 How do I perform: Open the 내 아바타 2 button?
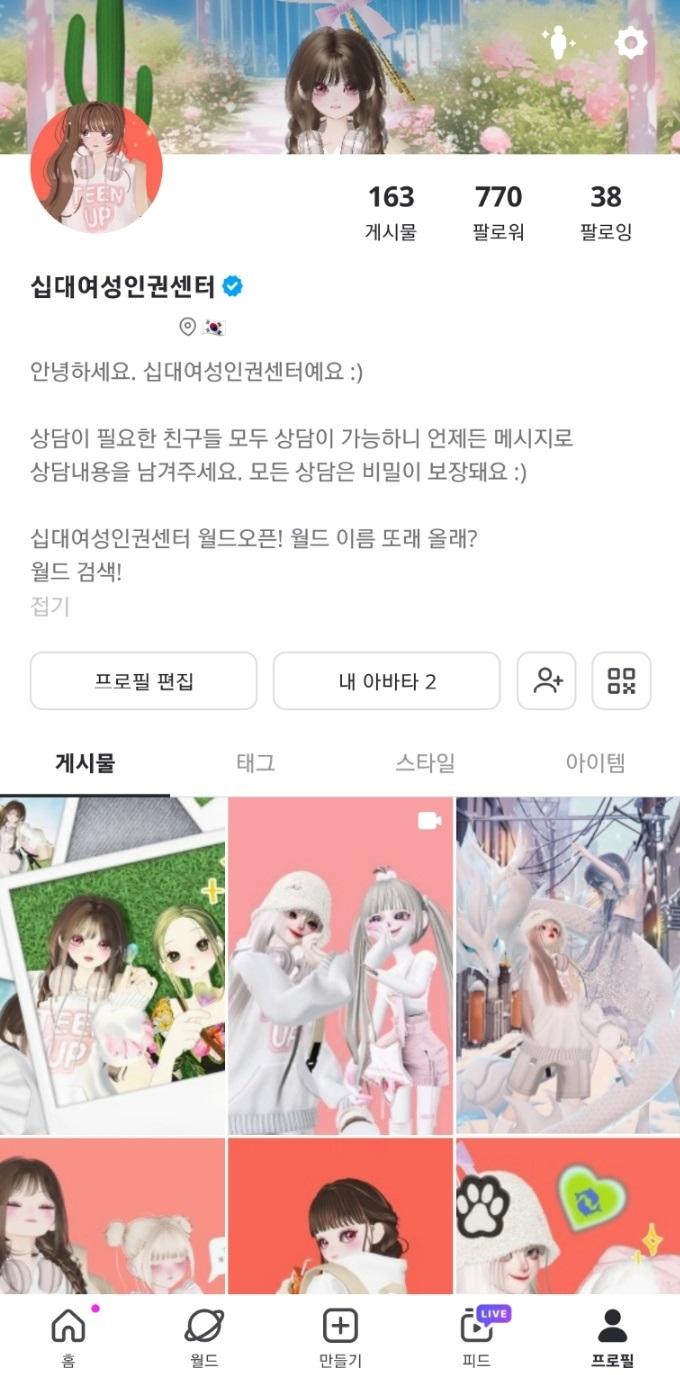[387, 681]
